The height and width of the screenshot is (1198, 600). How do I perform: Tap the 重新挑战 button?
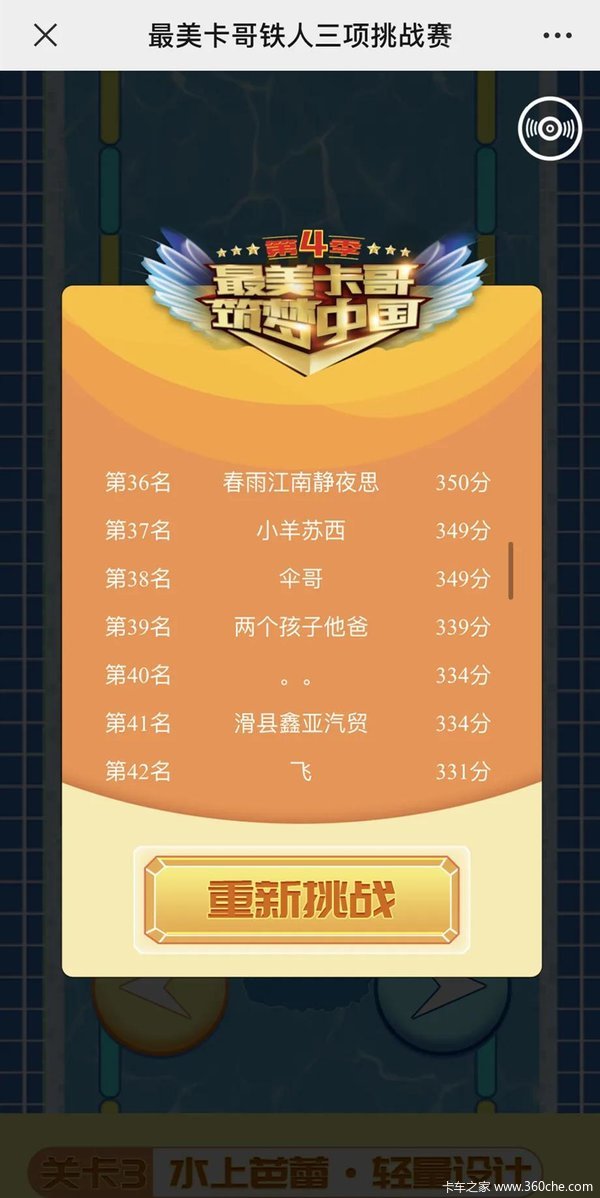[301, 900]
